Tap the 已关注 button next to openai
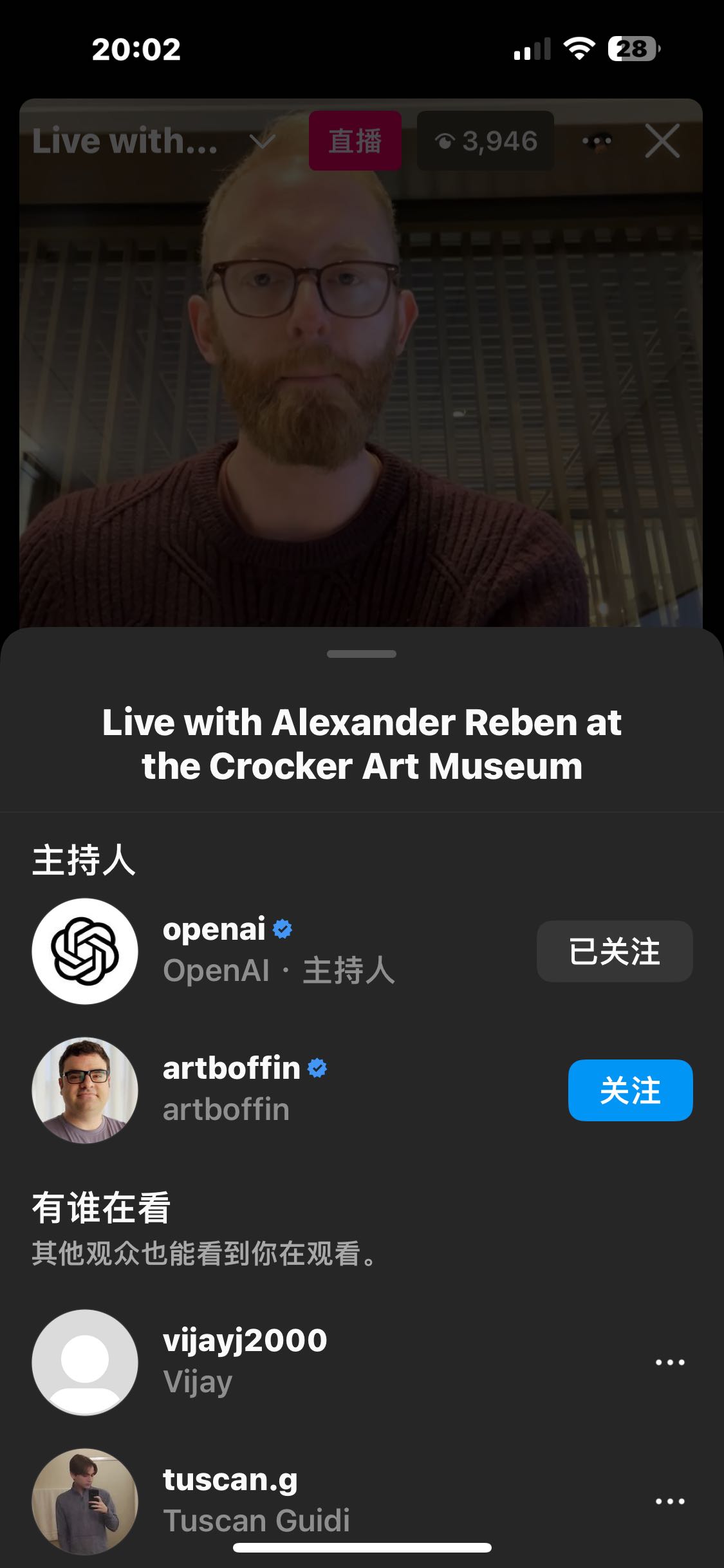 pyautogui.click(x=614, y=951)
